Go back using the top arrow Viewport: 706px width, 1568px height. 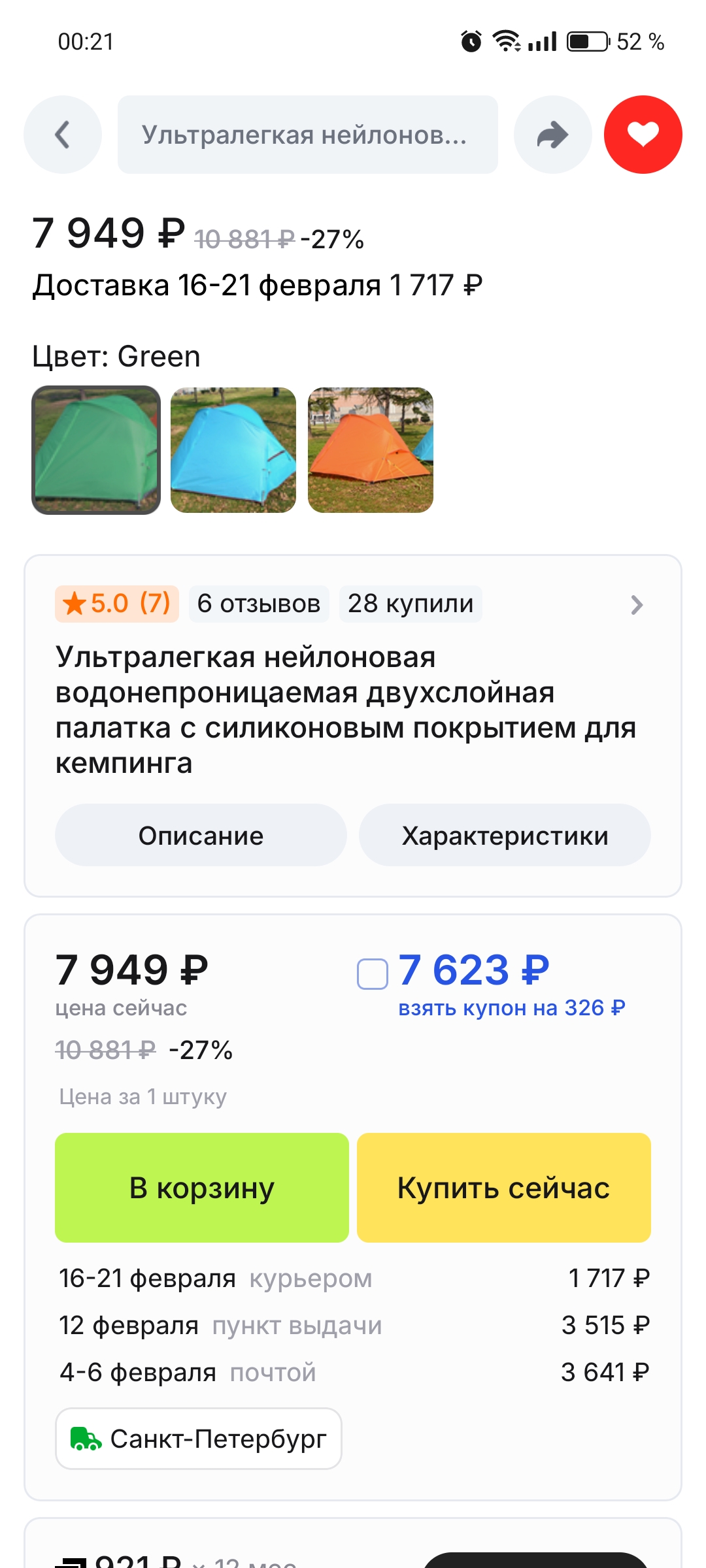click(63, 135)
